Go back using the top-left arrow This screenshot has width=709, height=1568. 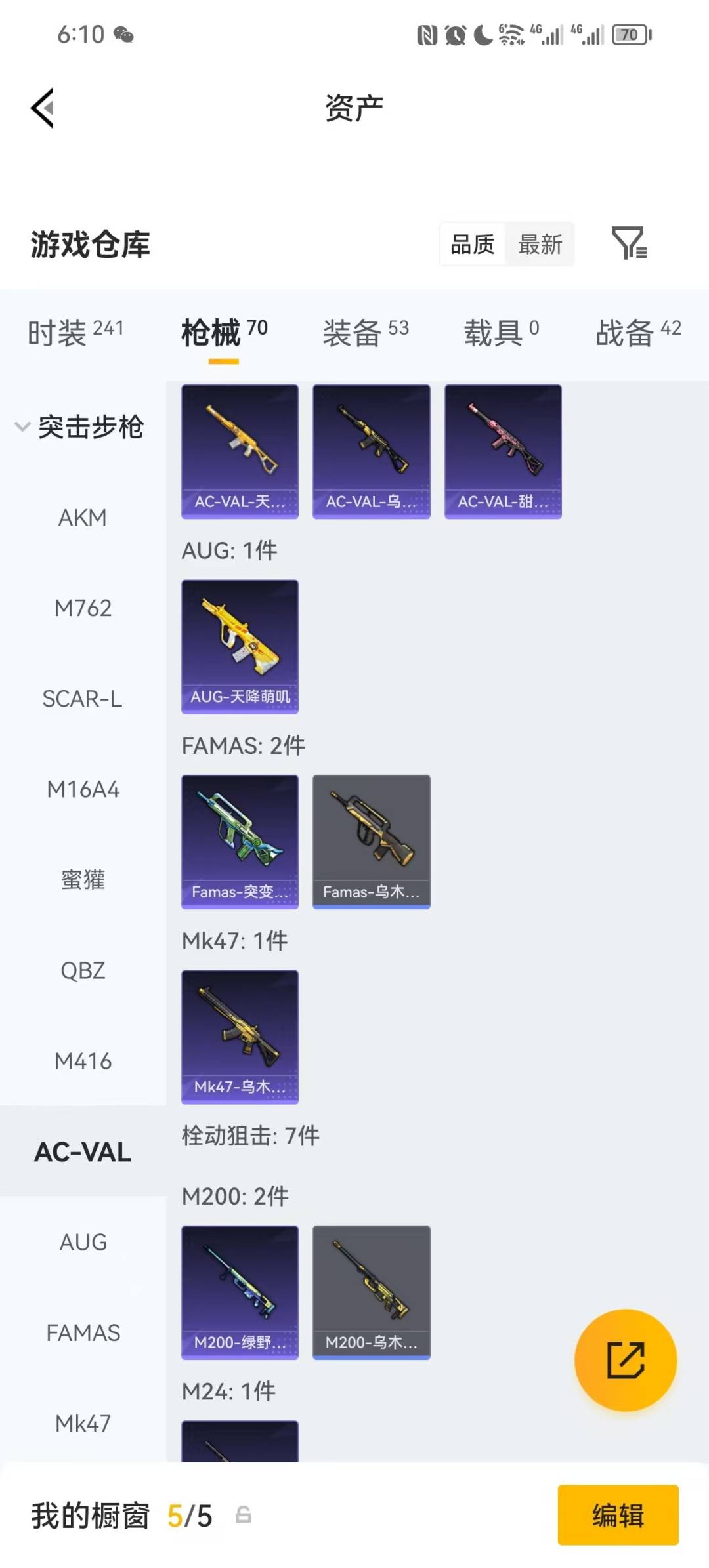click(43, 108)
